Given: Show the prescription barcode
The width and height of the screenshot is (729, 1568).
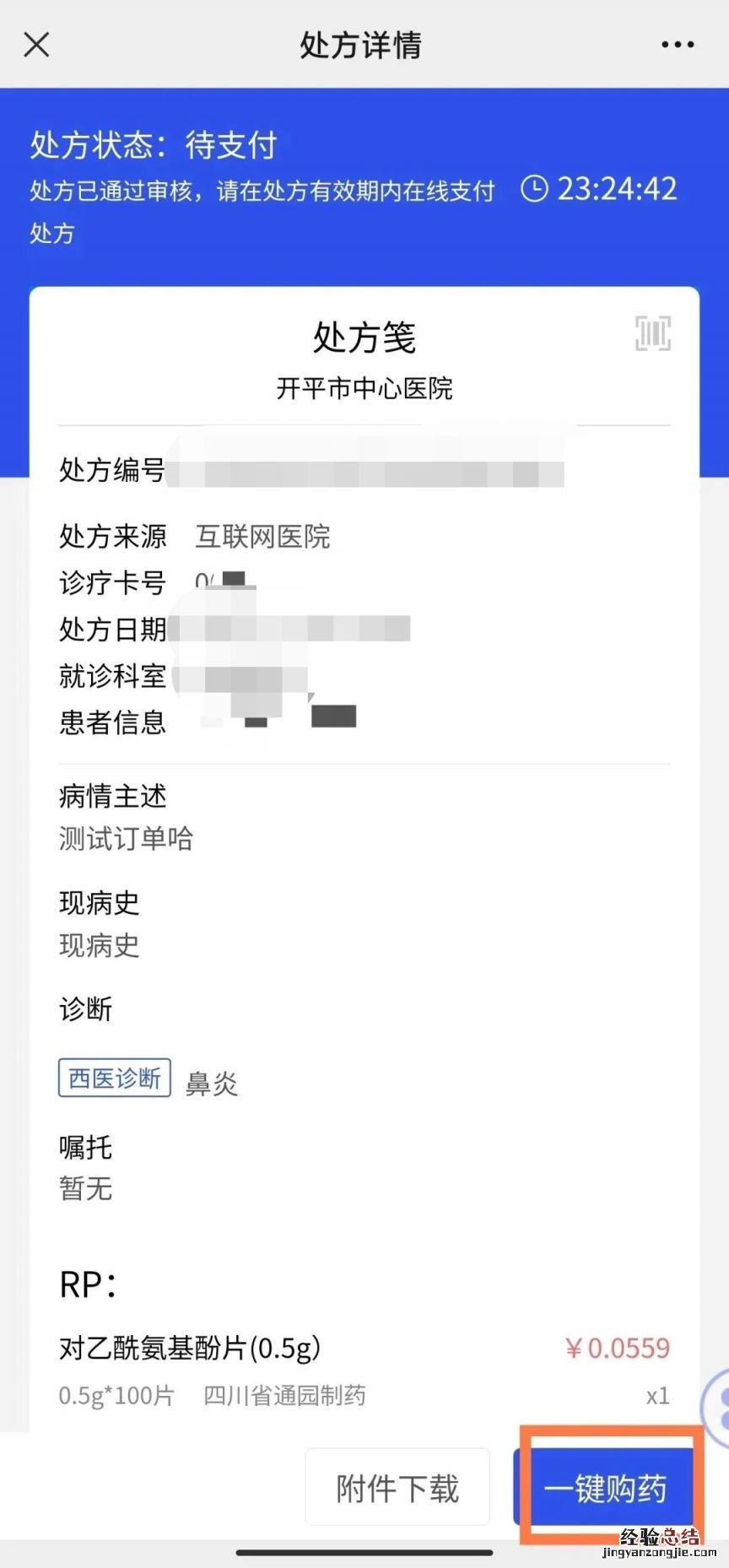Looking at the screenshot, I should (653, 333).
